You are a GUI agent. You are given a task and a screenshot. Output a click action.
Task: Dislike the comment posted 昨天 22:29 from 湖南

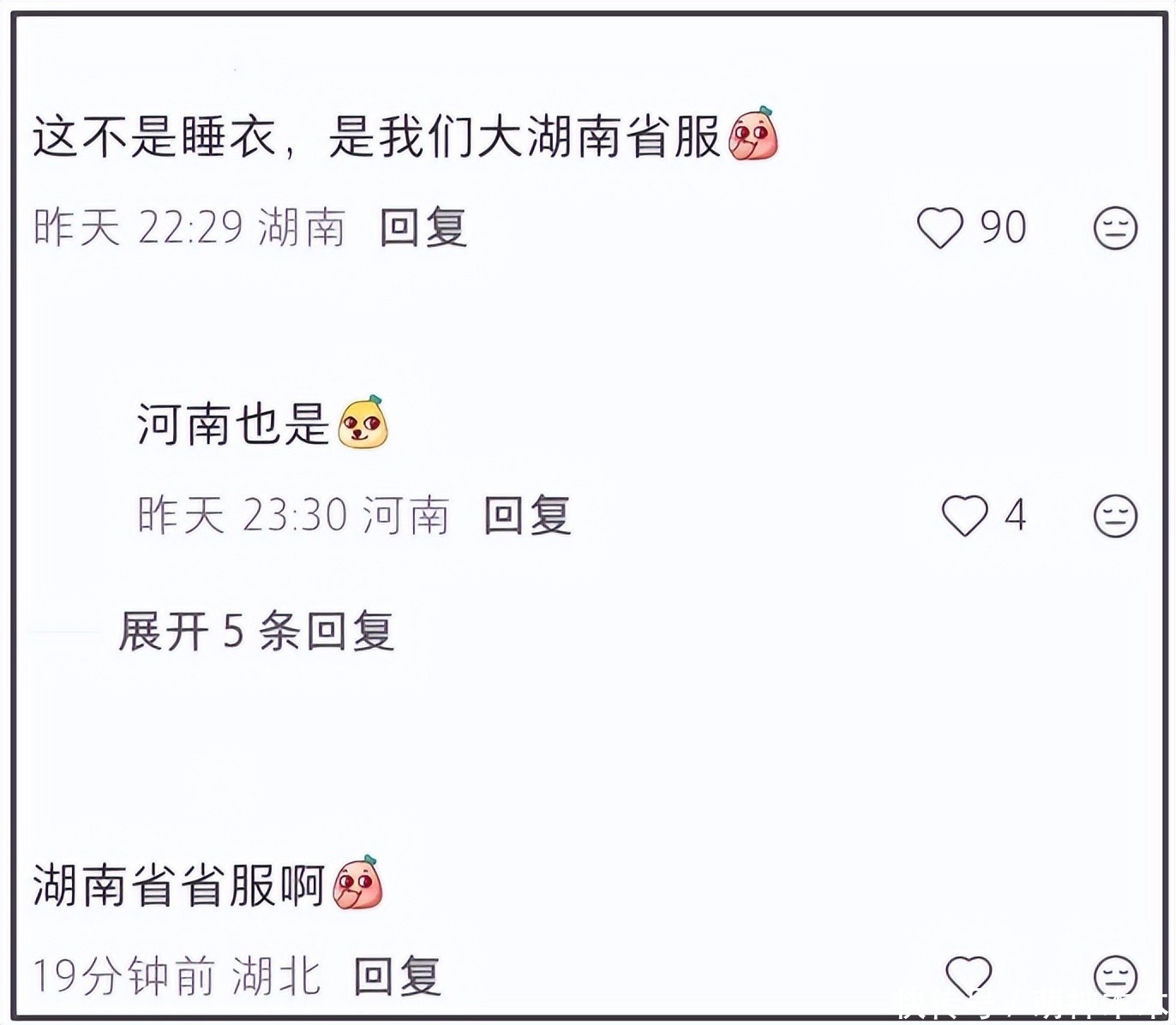pos(1115,228)
